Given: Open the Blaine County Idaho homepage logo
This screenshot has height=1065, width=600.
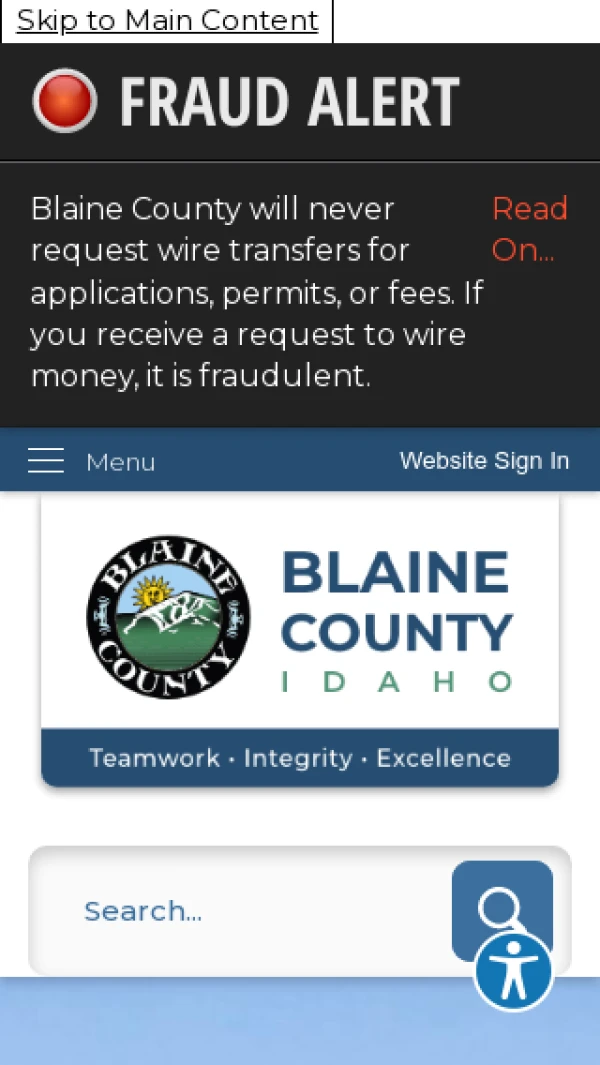Looking at the screenshot, I should pos(300,639).
